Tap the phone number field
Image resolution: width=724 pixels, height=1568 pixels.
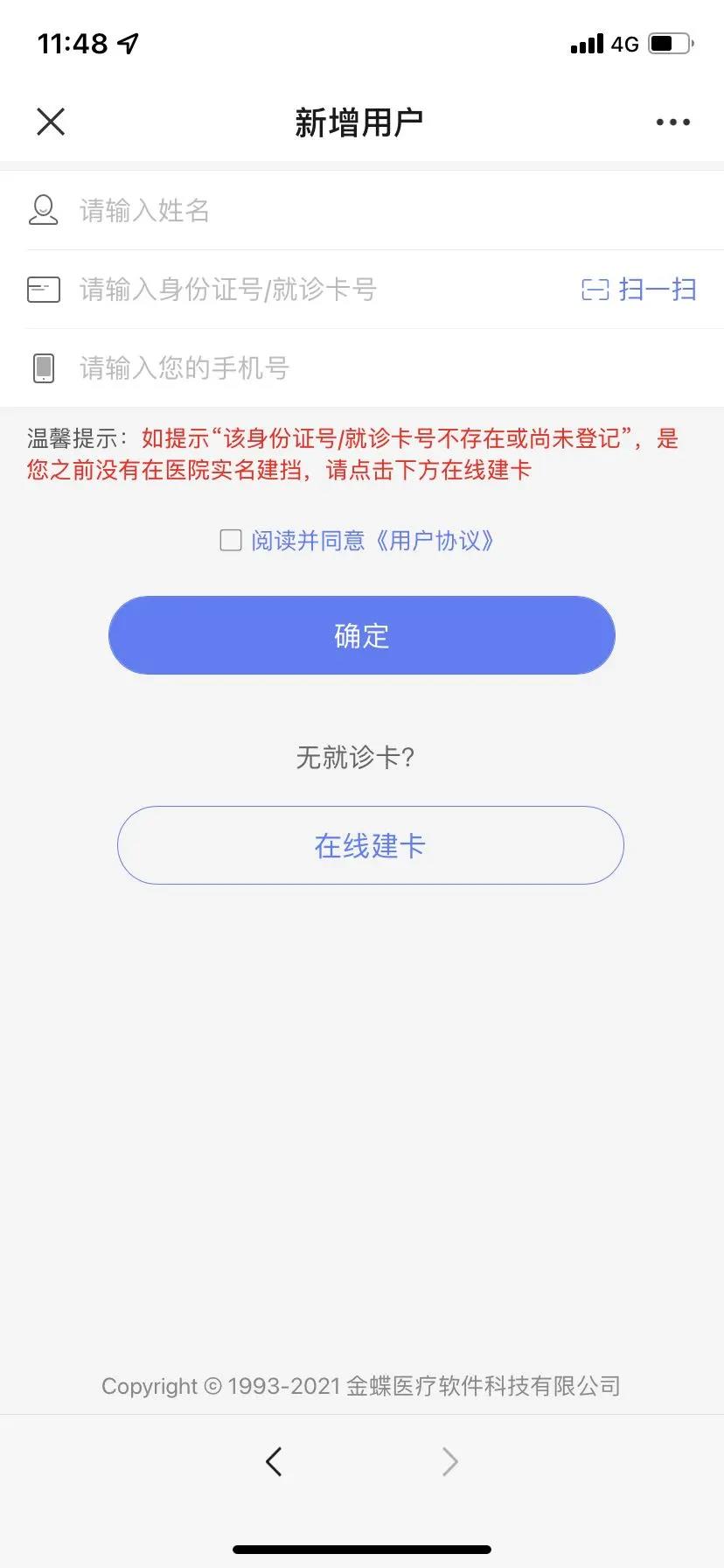tap(362, 367)
